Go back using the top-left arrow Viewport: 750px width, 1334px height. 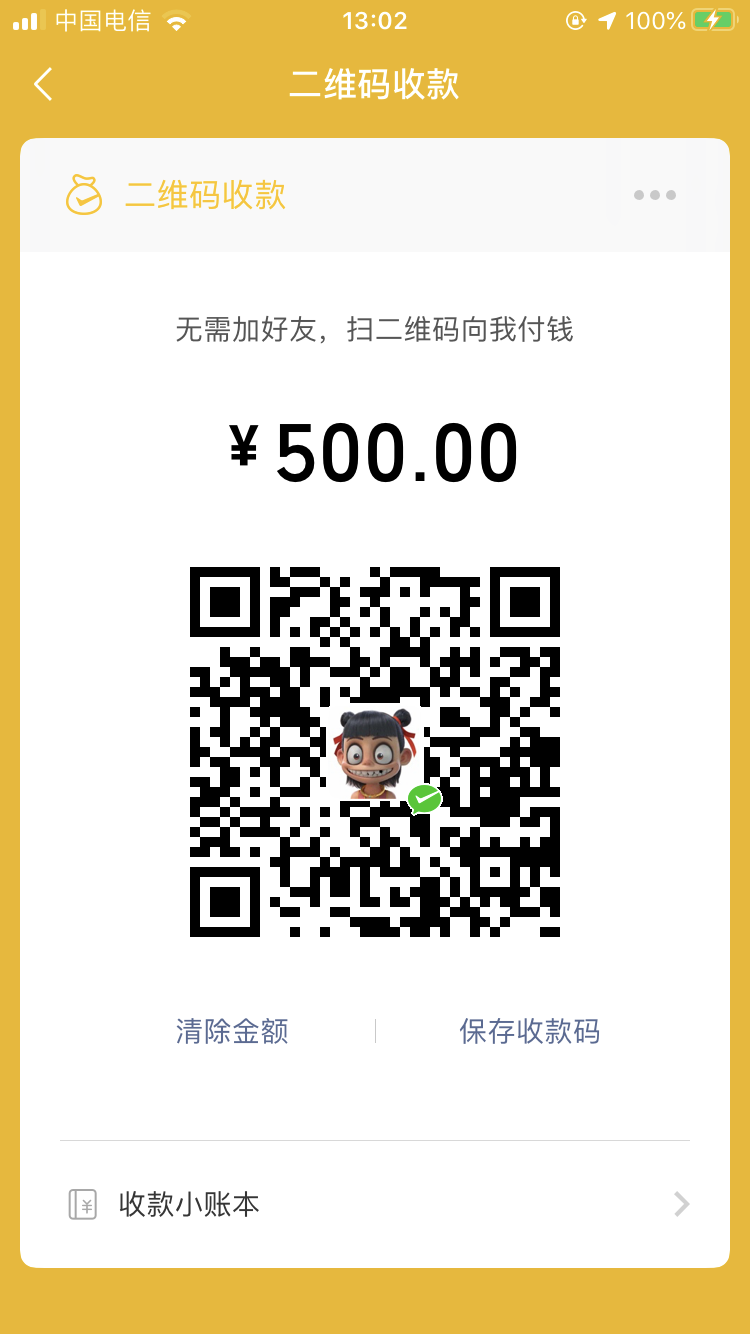click(x=43, y=84)
